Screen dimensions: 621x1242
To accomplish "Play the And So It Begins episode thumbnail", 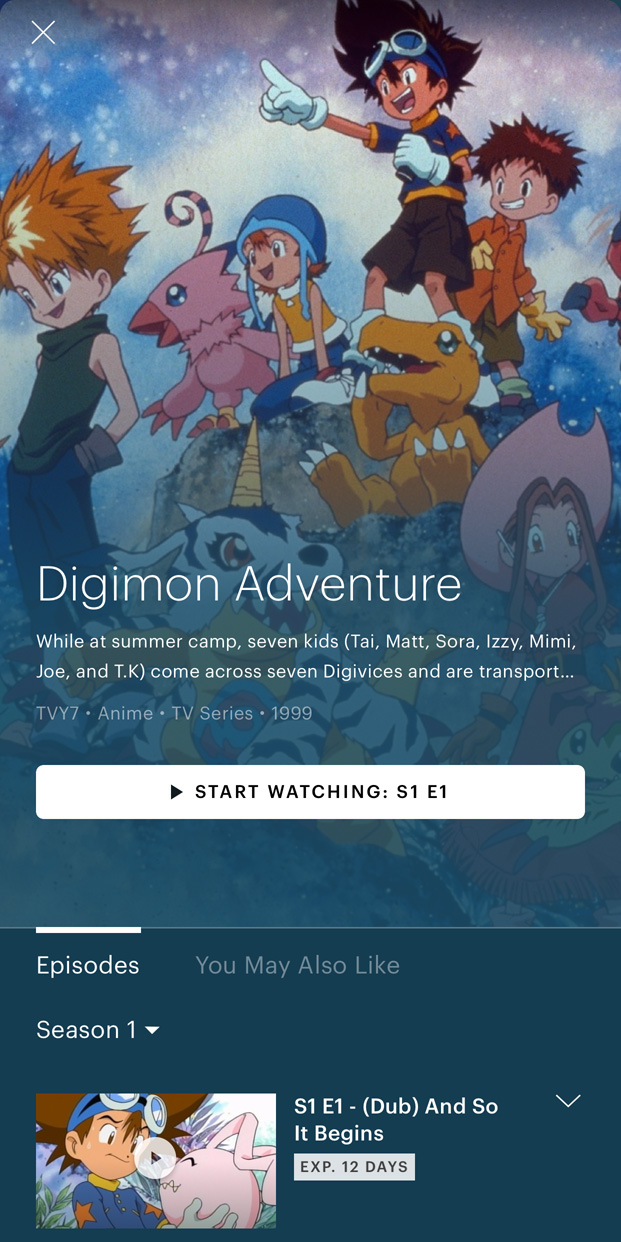I will coord(156,1160).
